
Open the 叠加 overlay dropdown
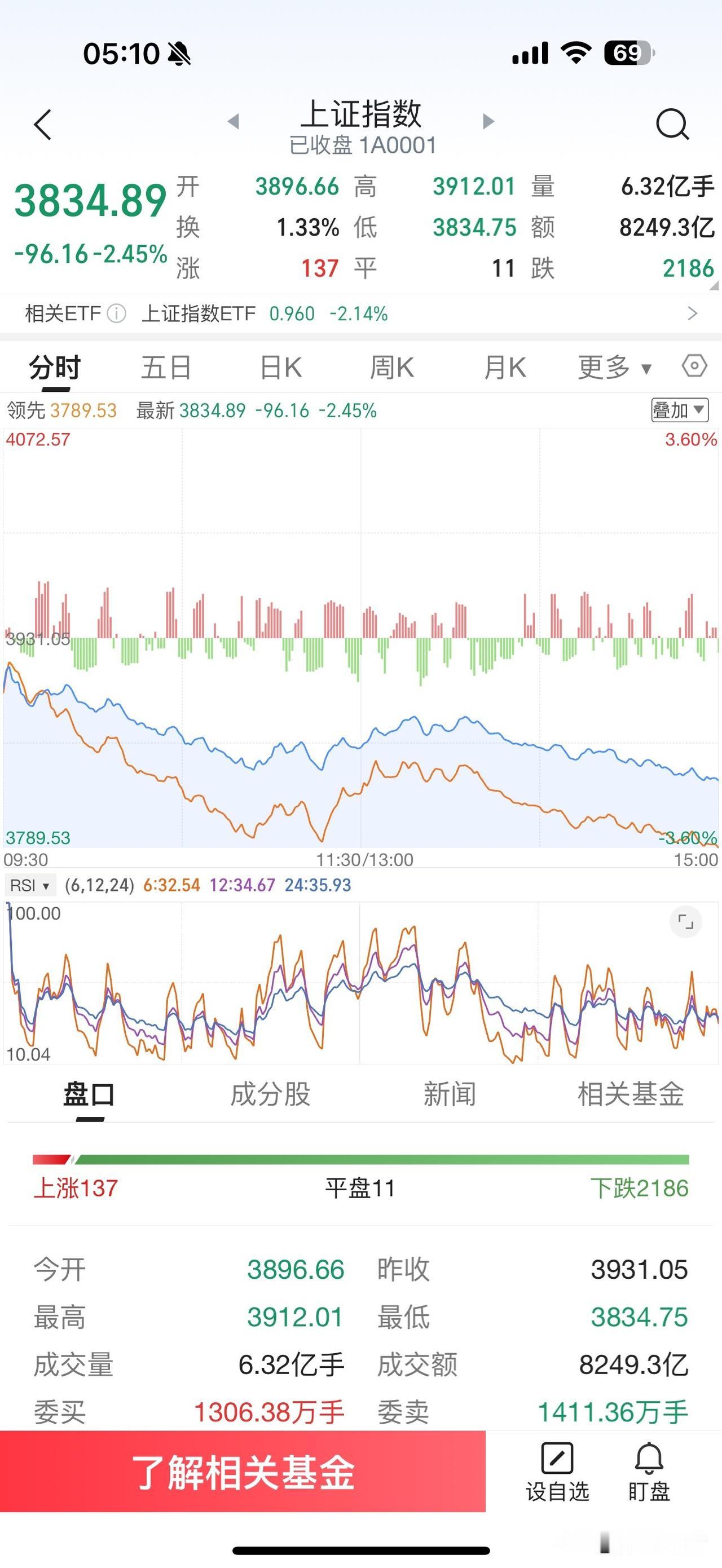coord(677,411)
